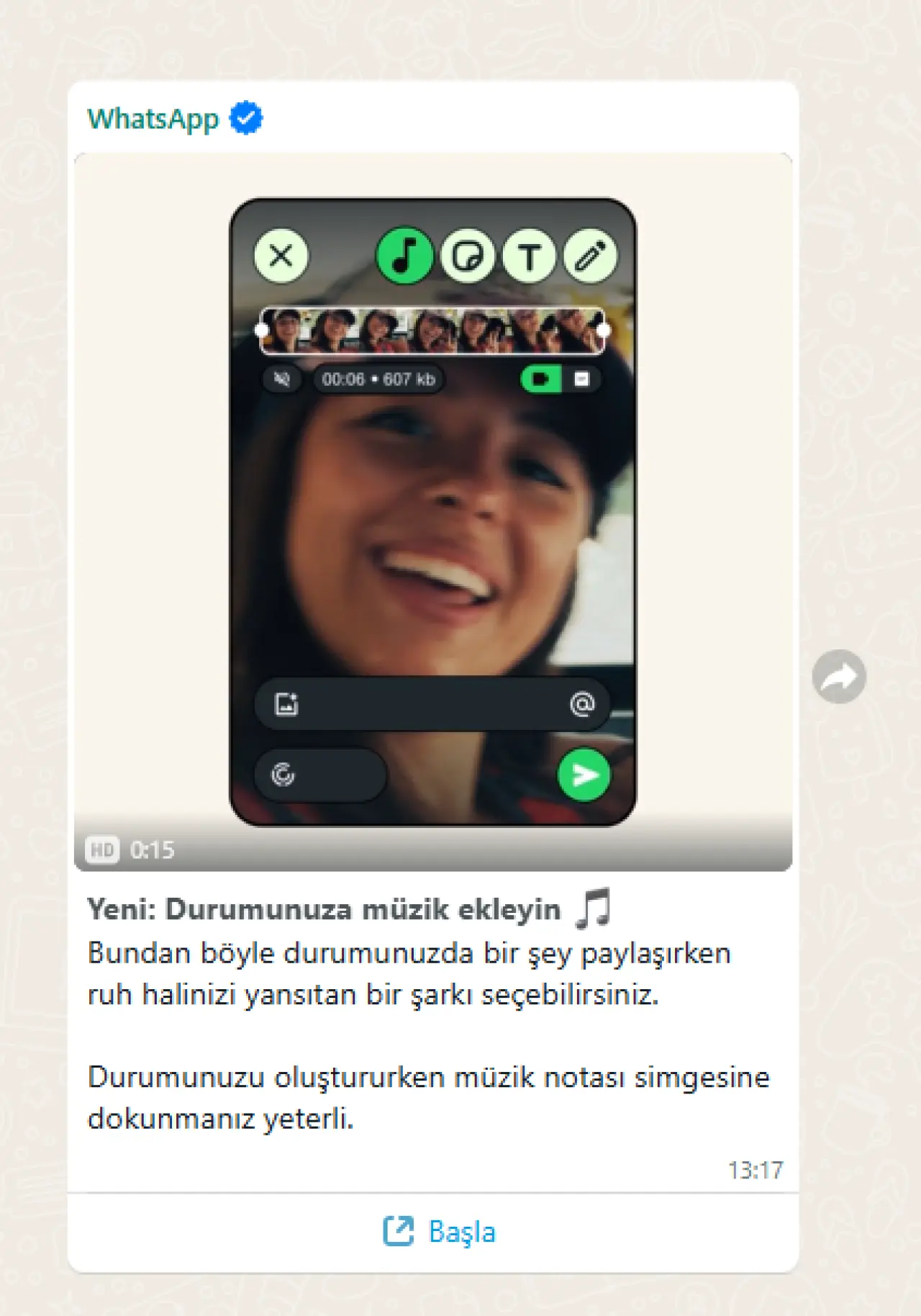Open the WhatsApp sender name

coord(153,119)
